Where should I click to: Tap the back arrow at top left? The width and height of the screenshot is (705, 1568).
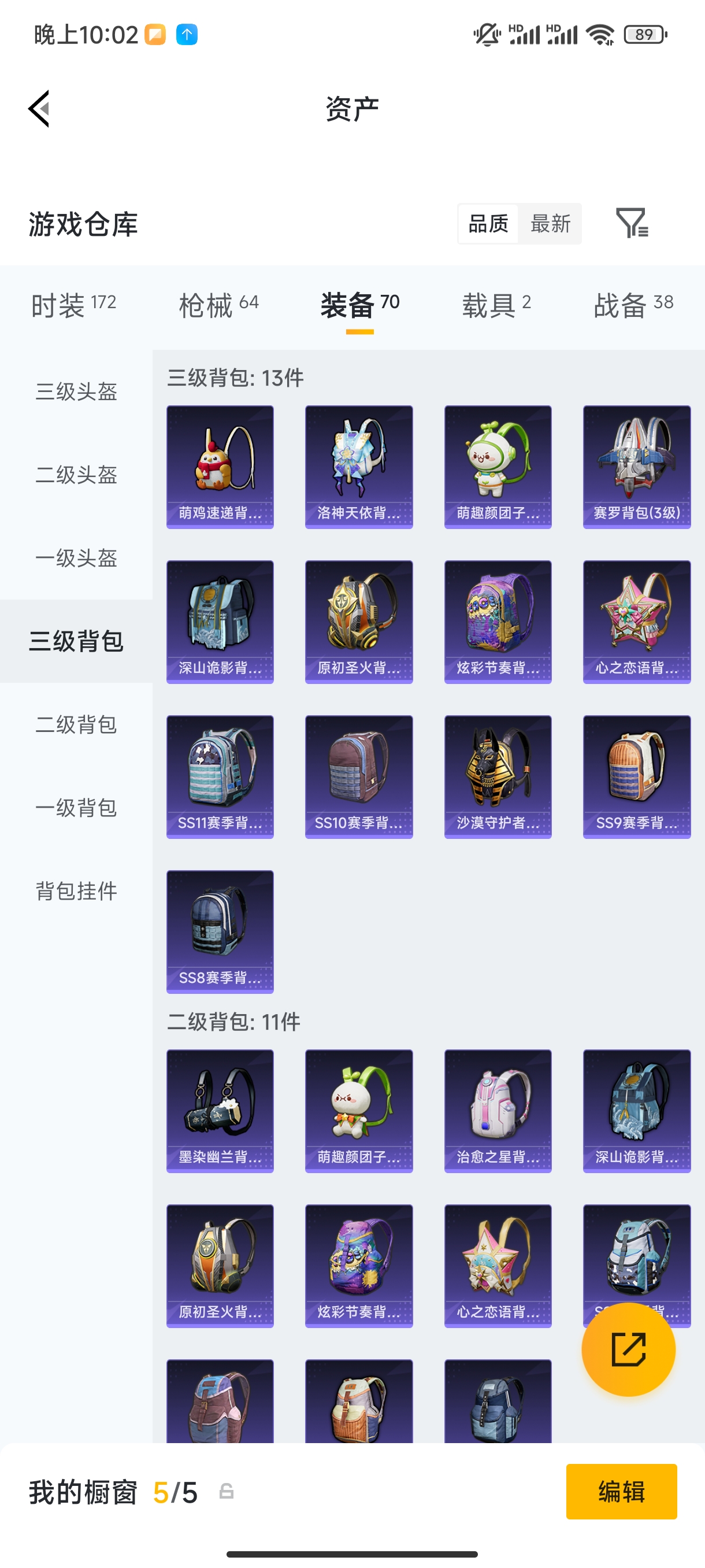click(38, 108)
